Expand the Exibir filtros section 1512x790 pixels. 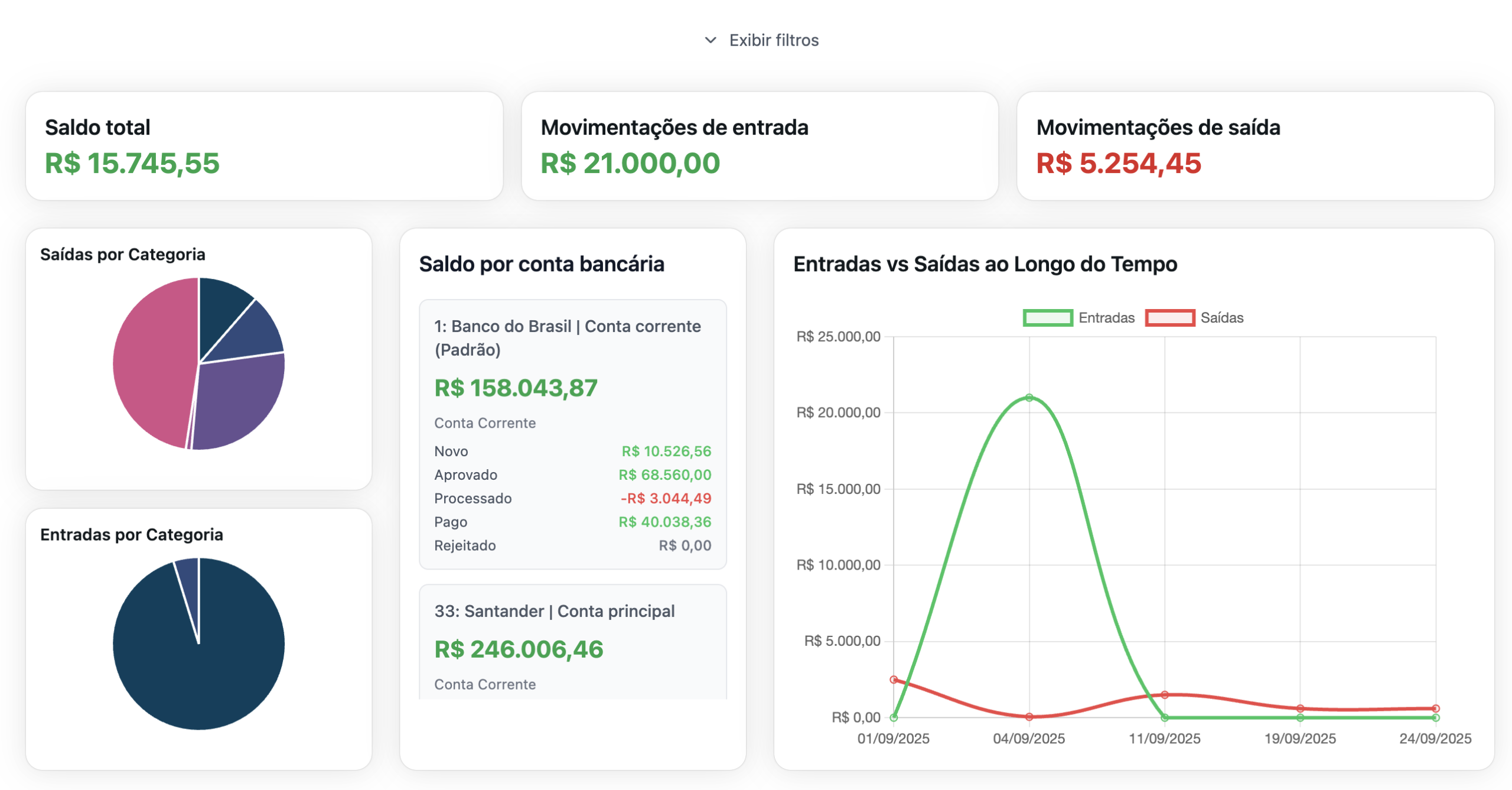pos(761,40)
